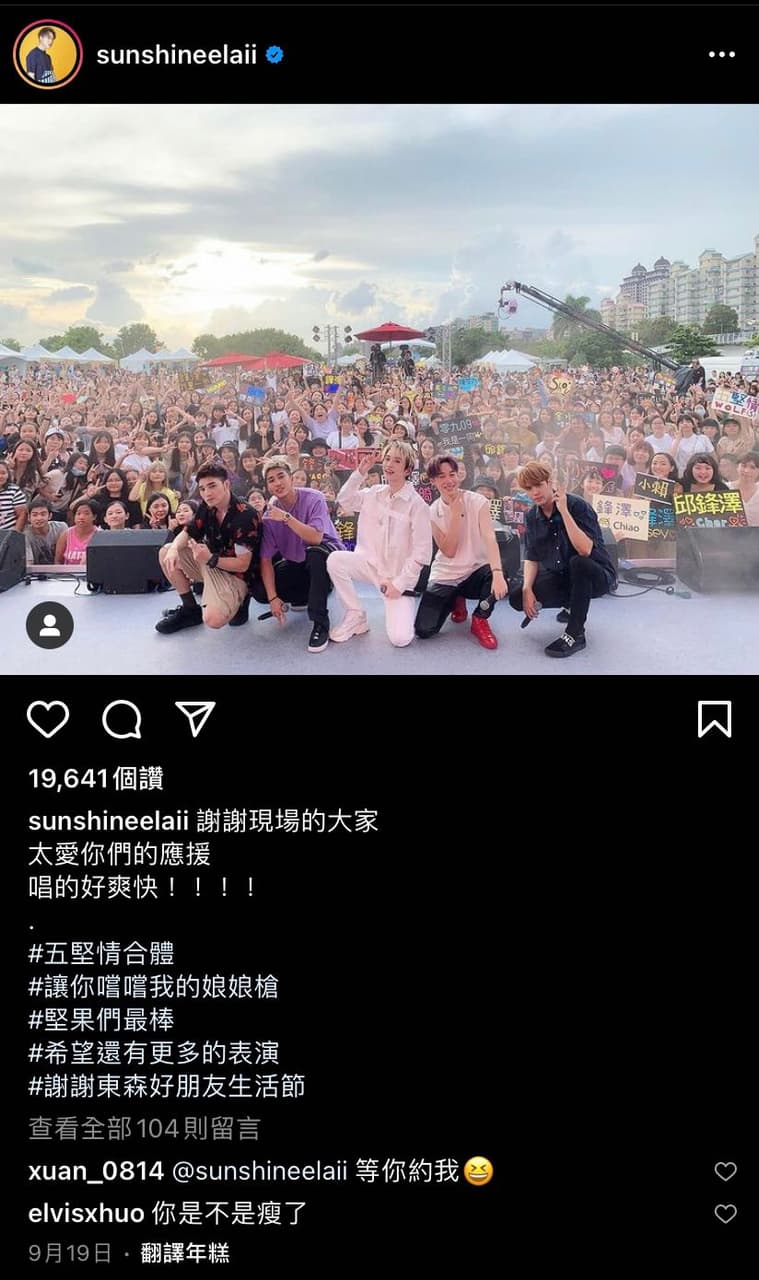Open hashtag #希望還有更多的表演

pyautogui.click(x=153, y=1052)
